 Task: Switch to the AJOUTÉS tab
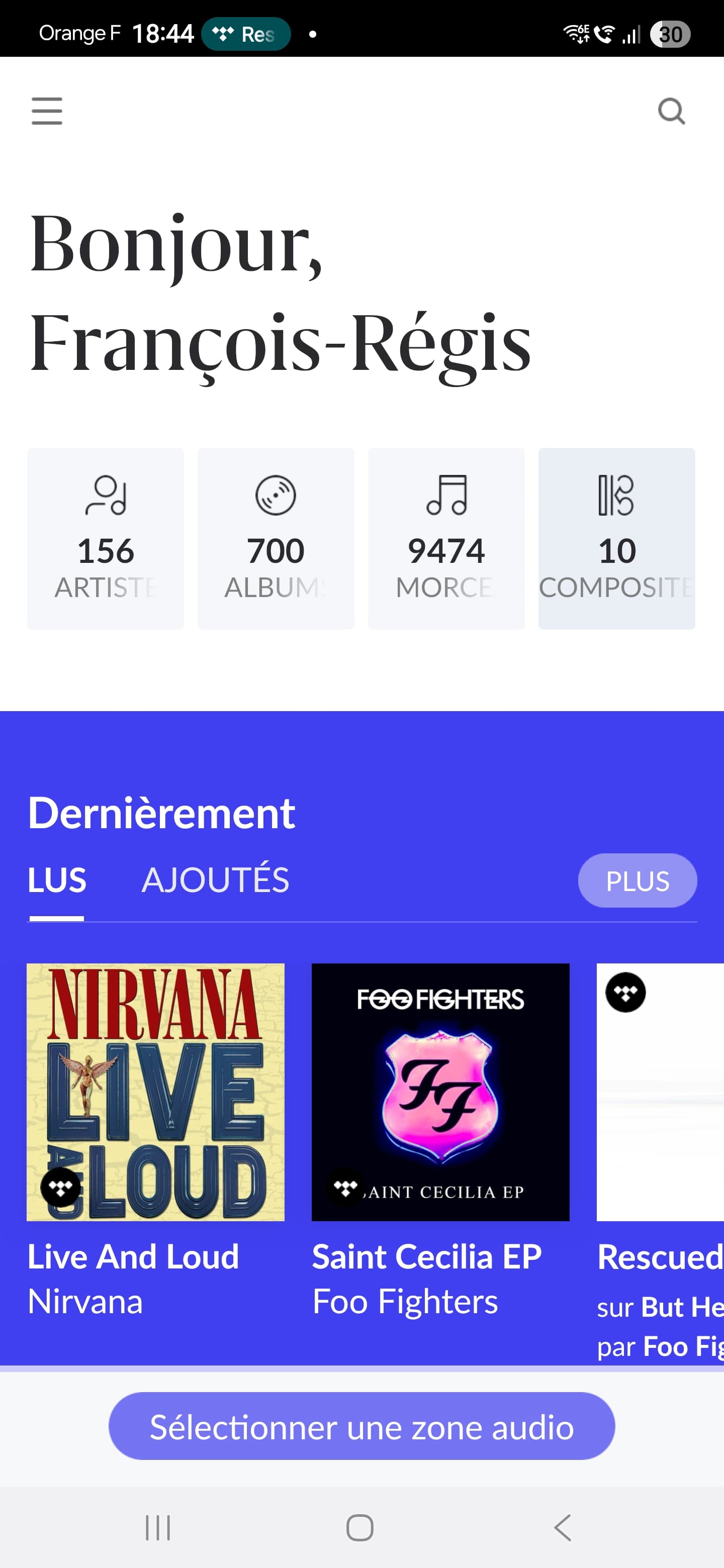point(215,880)
